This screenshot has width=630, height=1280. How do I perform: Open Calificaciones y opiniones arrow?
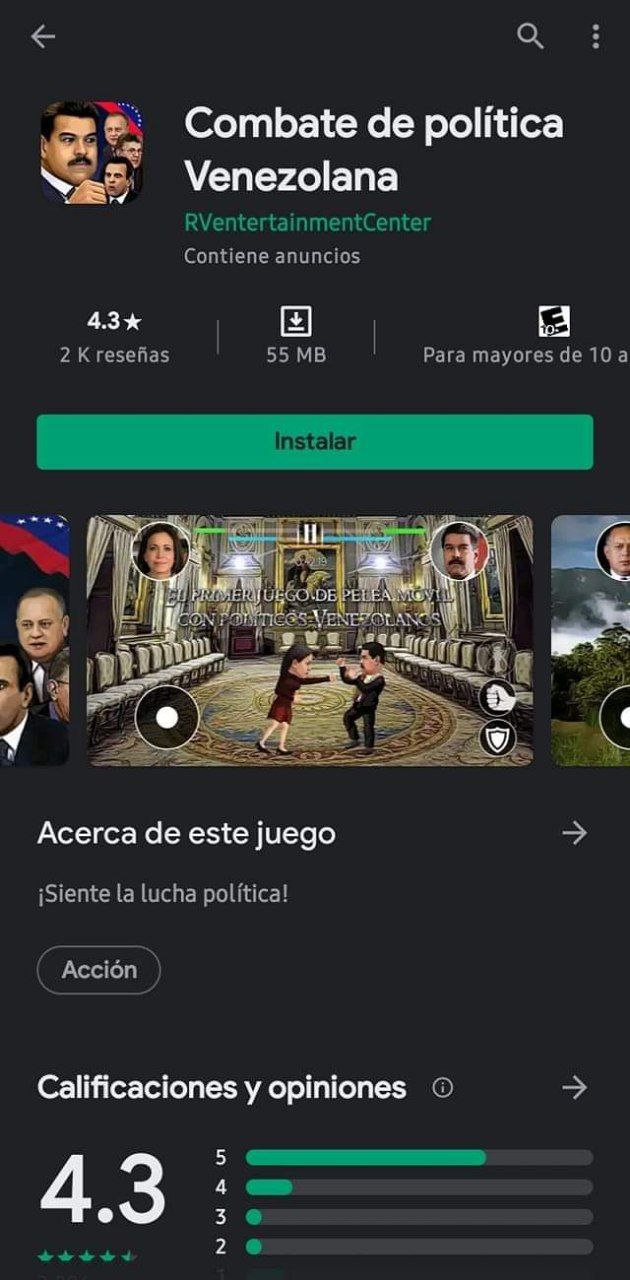[x=574, y=1087]
